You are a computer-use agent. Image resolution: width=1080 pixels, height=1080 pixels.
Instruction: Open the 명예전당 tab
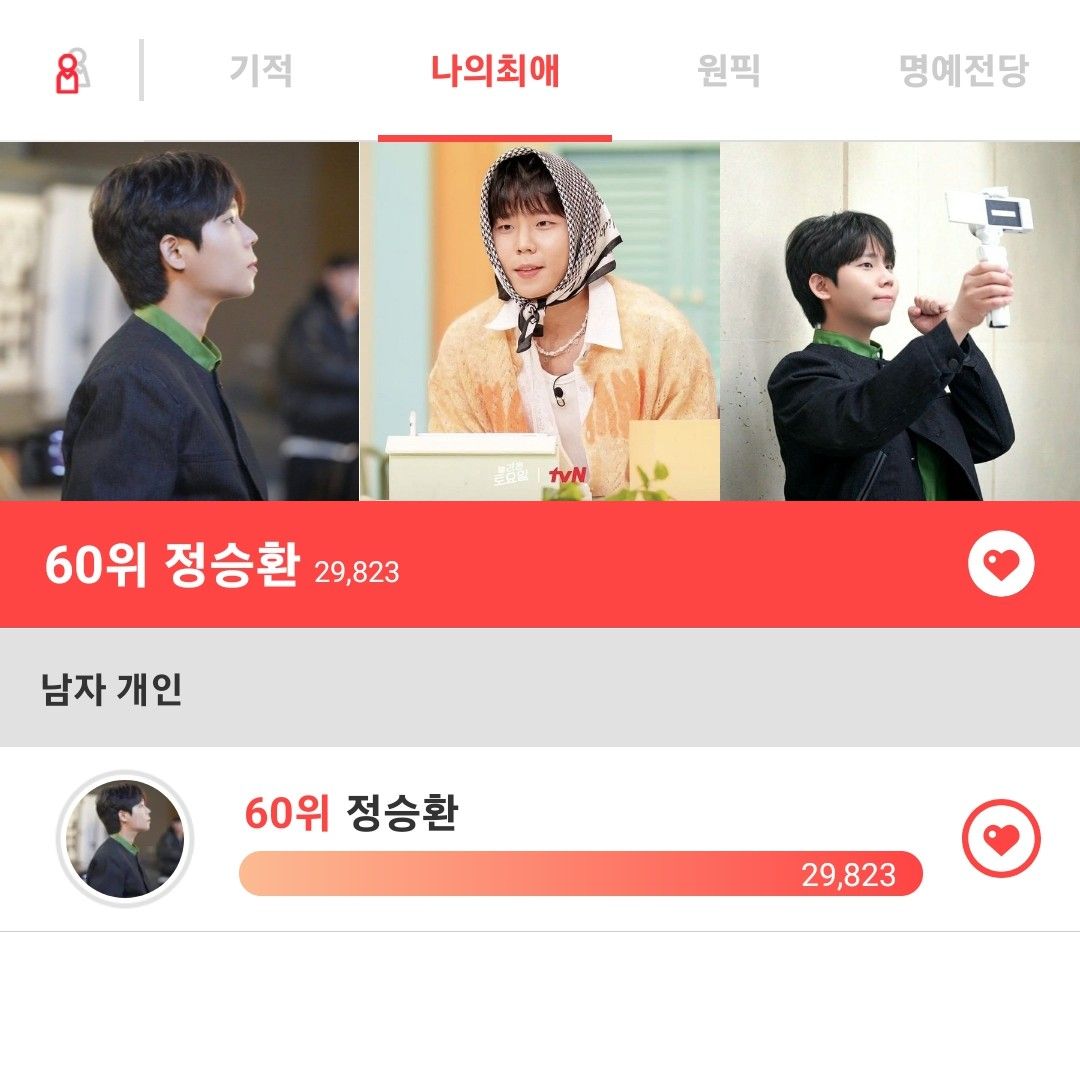964,71
